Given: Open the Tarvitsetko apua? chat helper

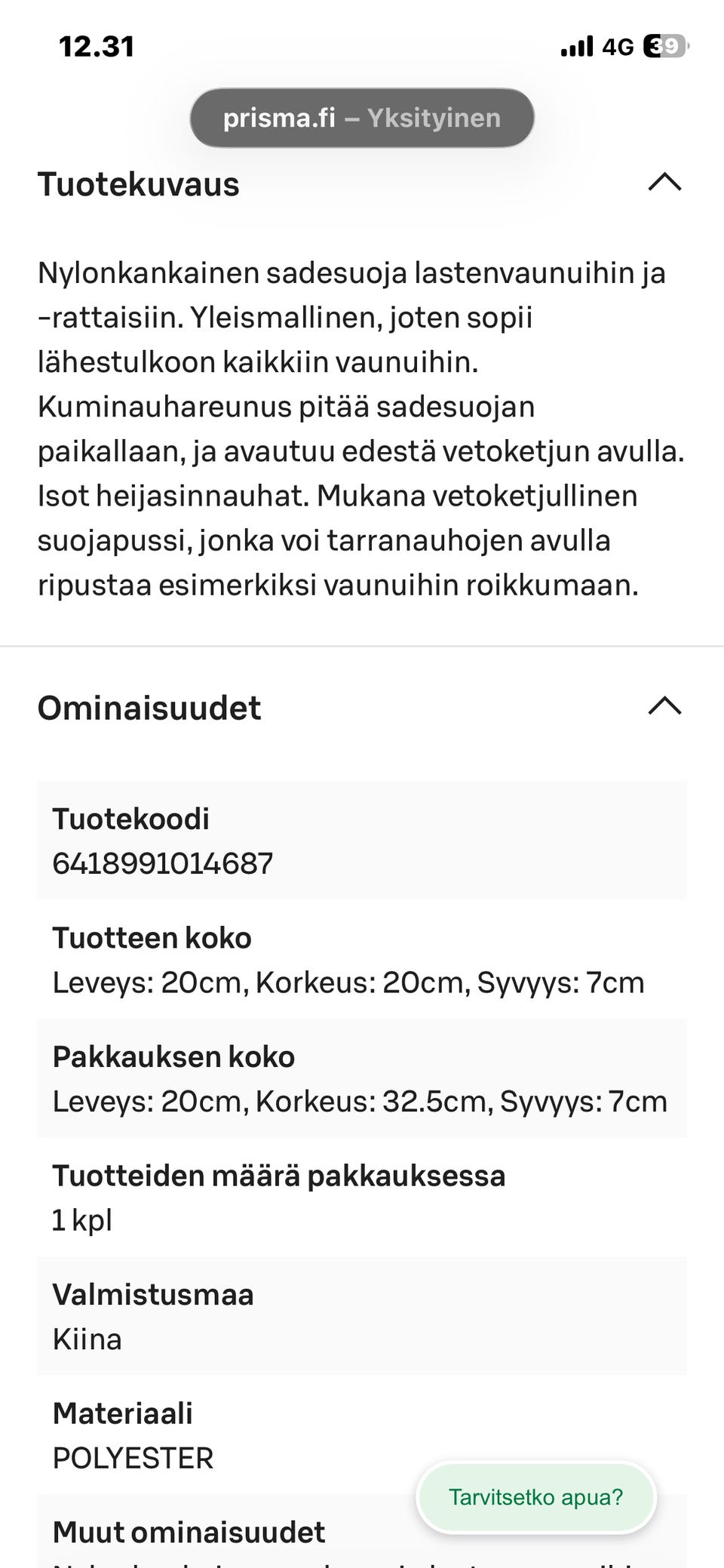Looking at the screenshot, I should point(535,1498).
